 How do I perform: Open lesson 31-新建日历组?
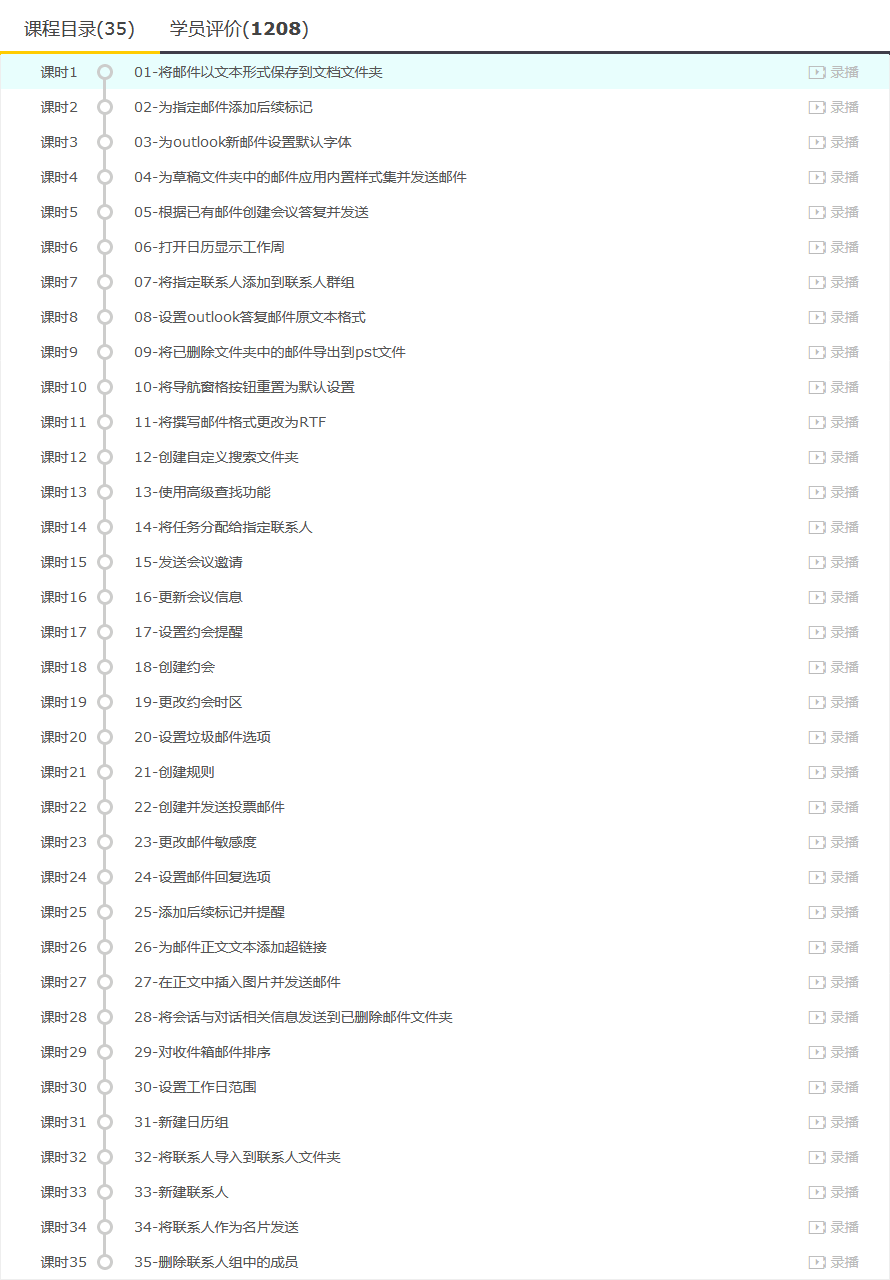click(181, 1122)
